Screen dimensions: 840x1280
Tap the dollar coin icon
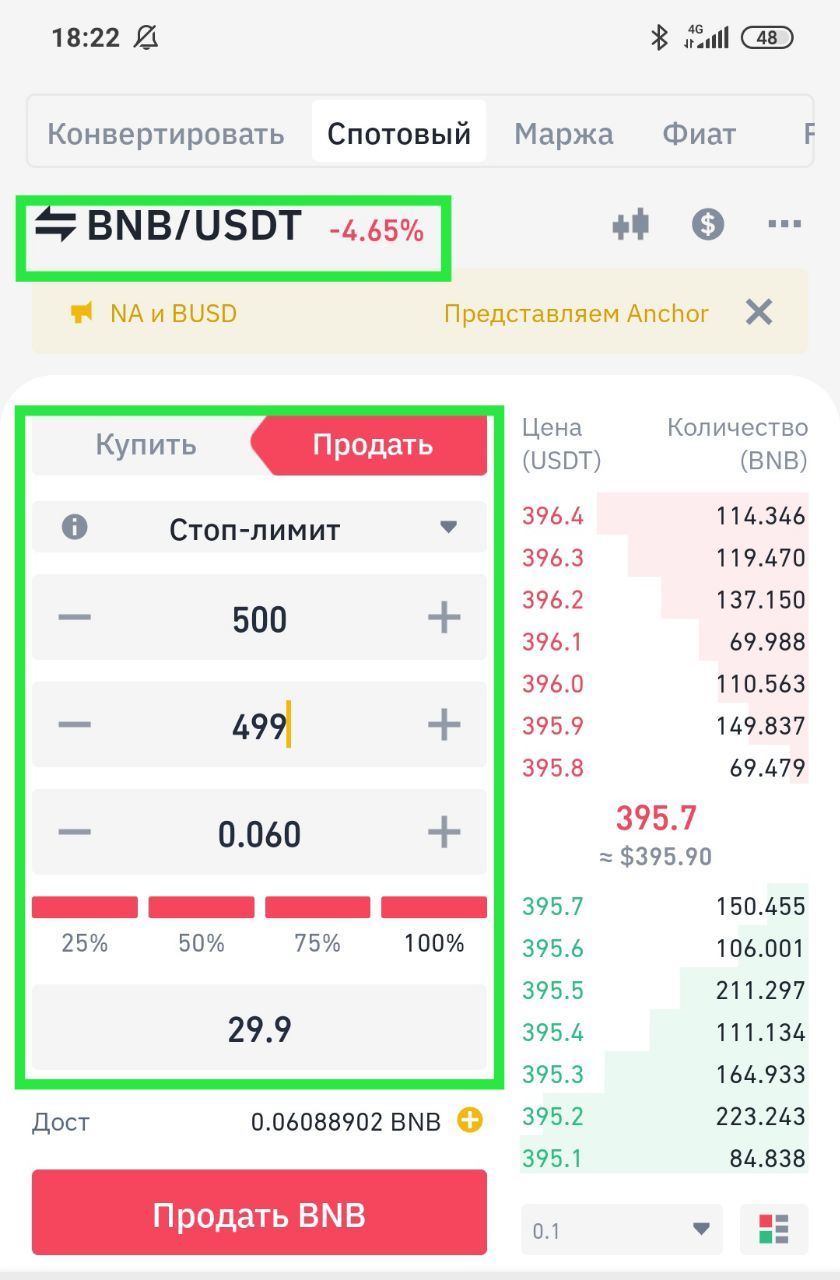click(x=708, y=225)
